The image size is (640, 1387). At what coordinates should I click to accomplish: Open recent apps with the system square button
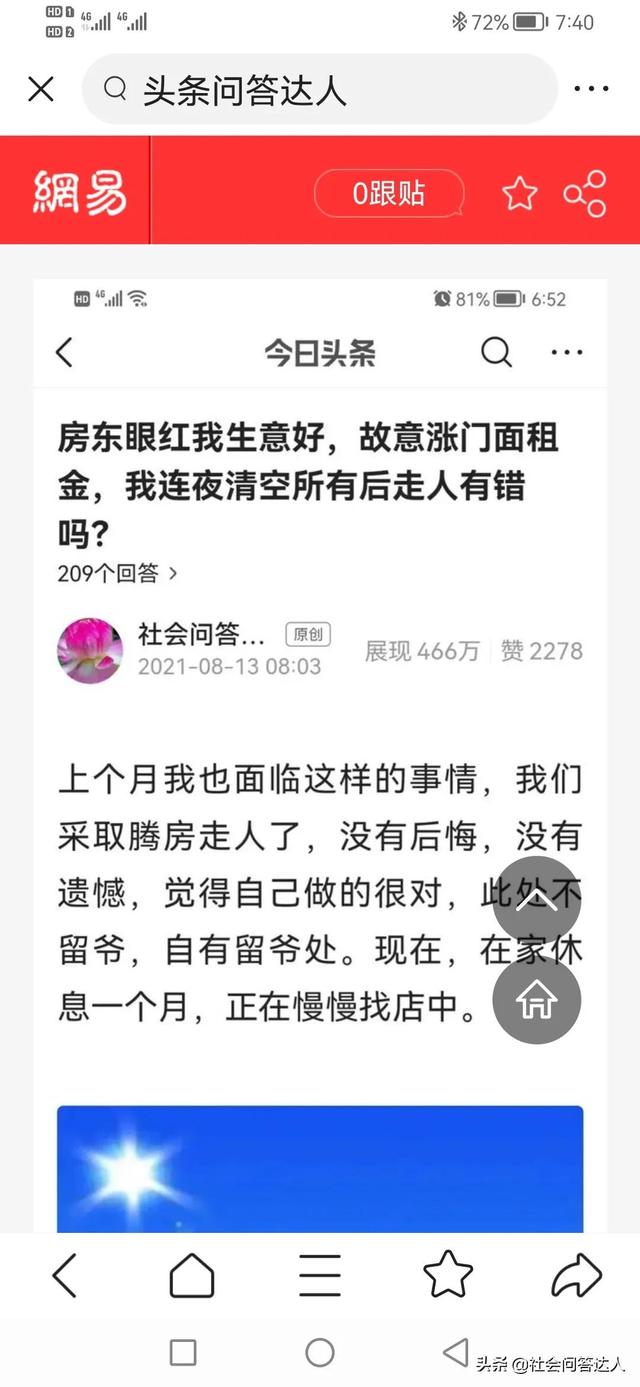(183, 1353)
